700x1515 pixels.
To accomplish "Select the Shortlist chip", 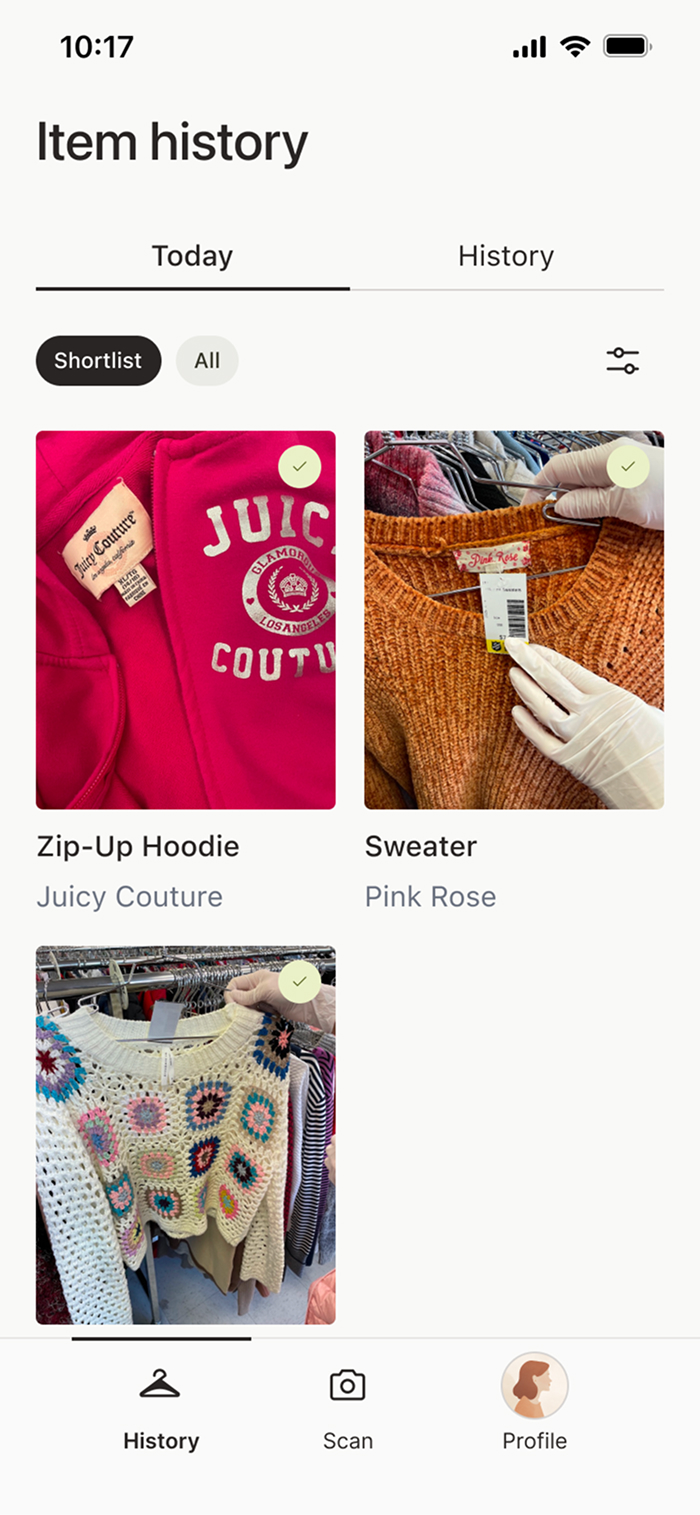I will coord(98,361).
